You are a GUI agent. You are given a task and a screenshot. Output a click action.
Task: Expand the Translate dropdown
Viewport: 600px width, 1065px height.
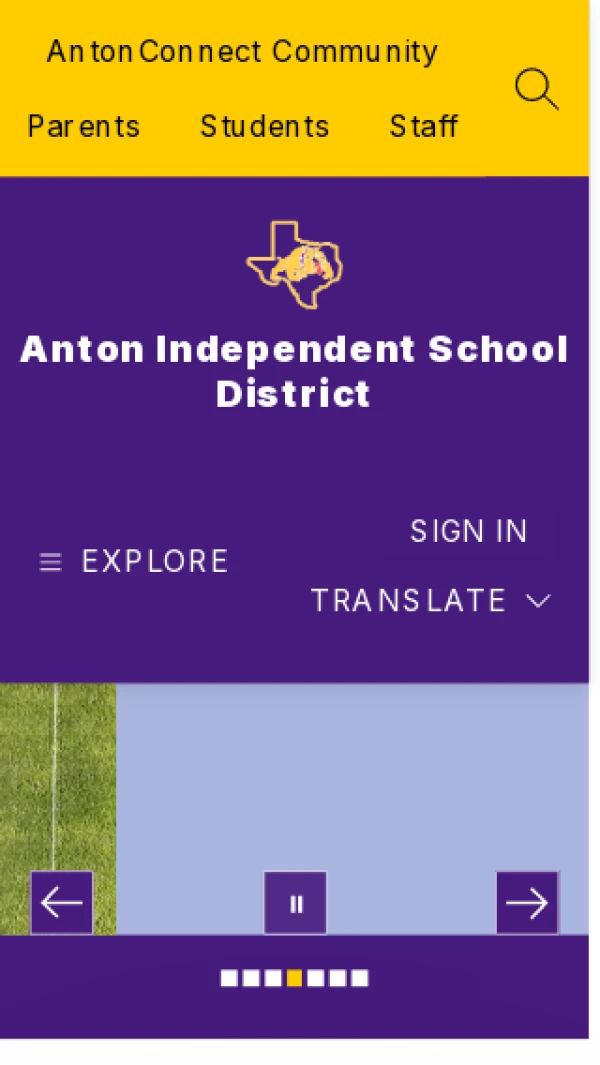click(x=431, y=600)
